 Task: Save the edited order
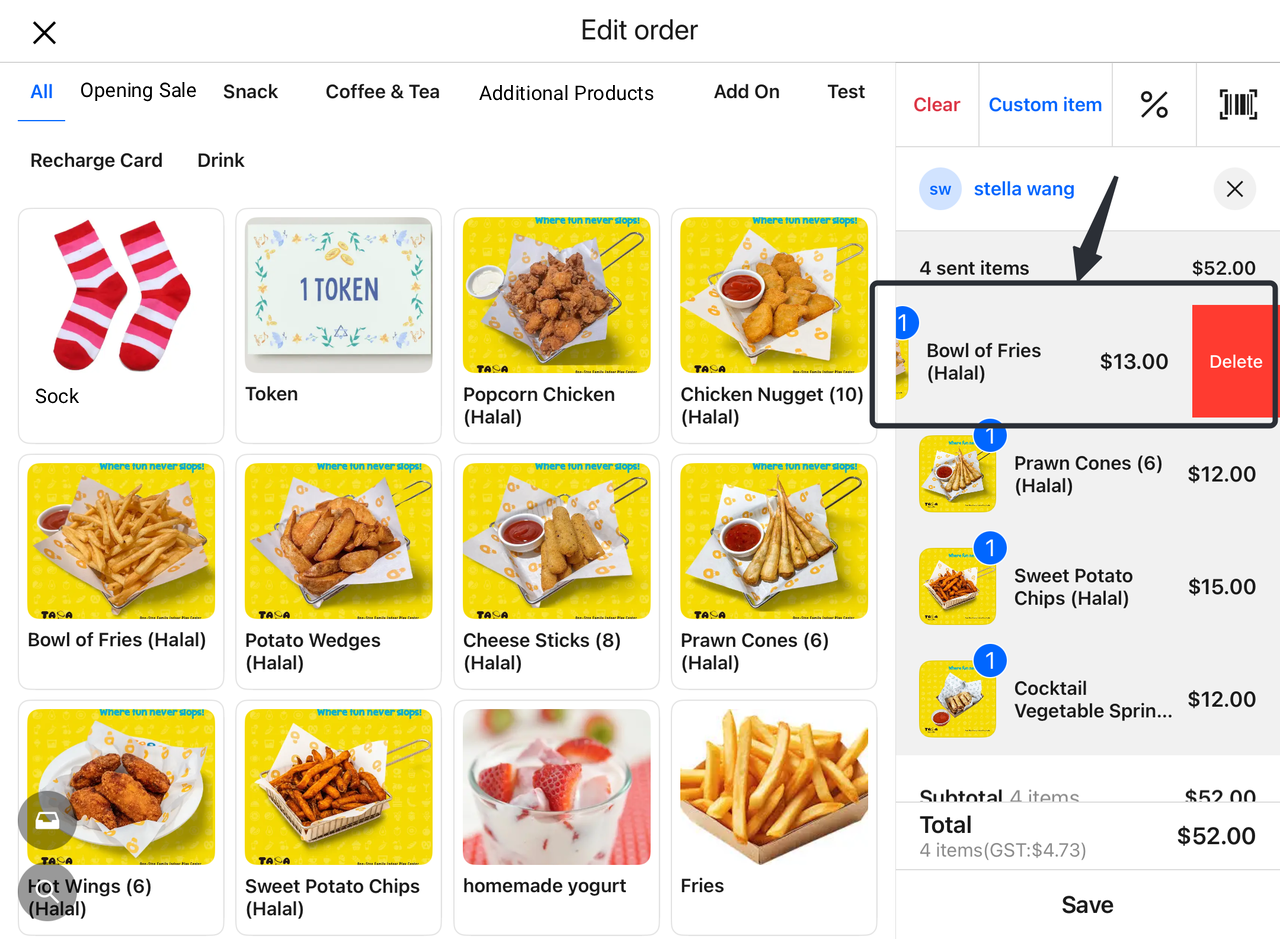click(1087, 905)
